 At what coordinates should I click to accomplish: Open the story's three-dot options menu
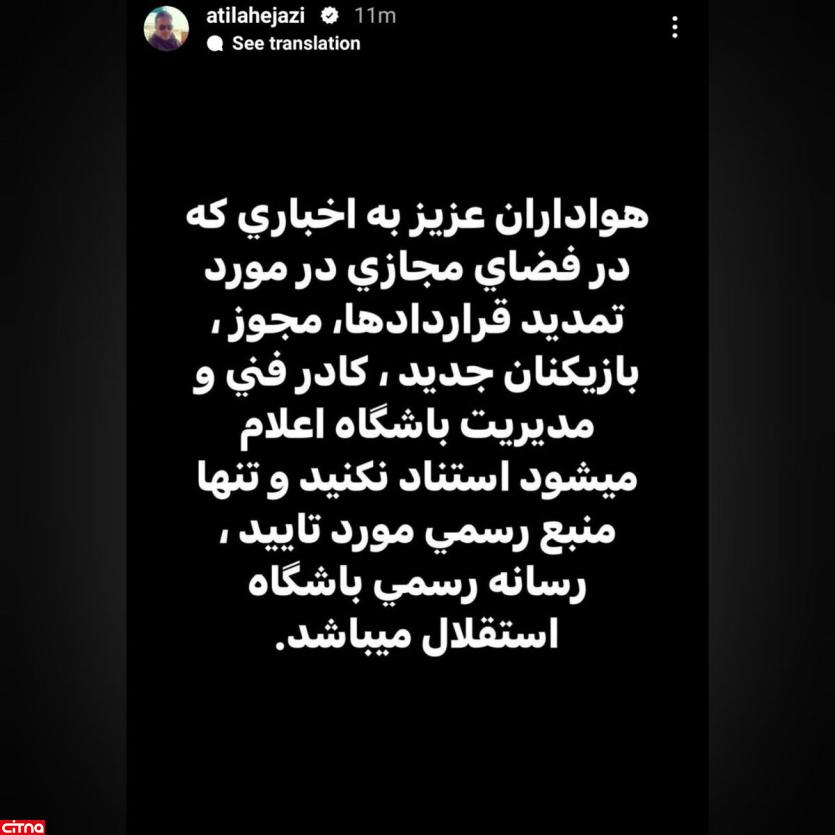tap(675, 28)
